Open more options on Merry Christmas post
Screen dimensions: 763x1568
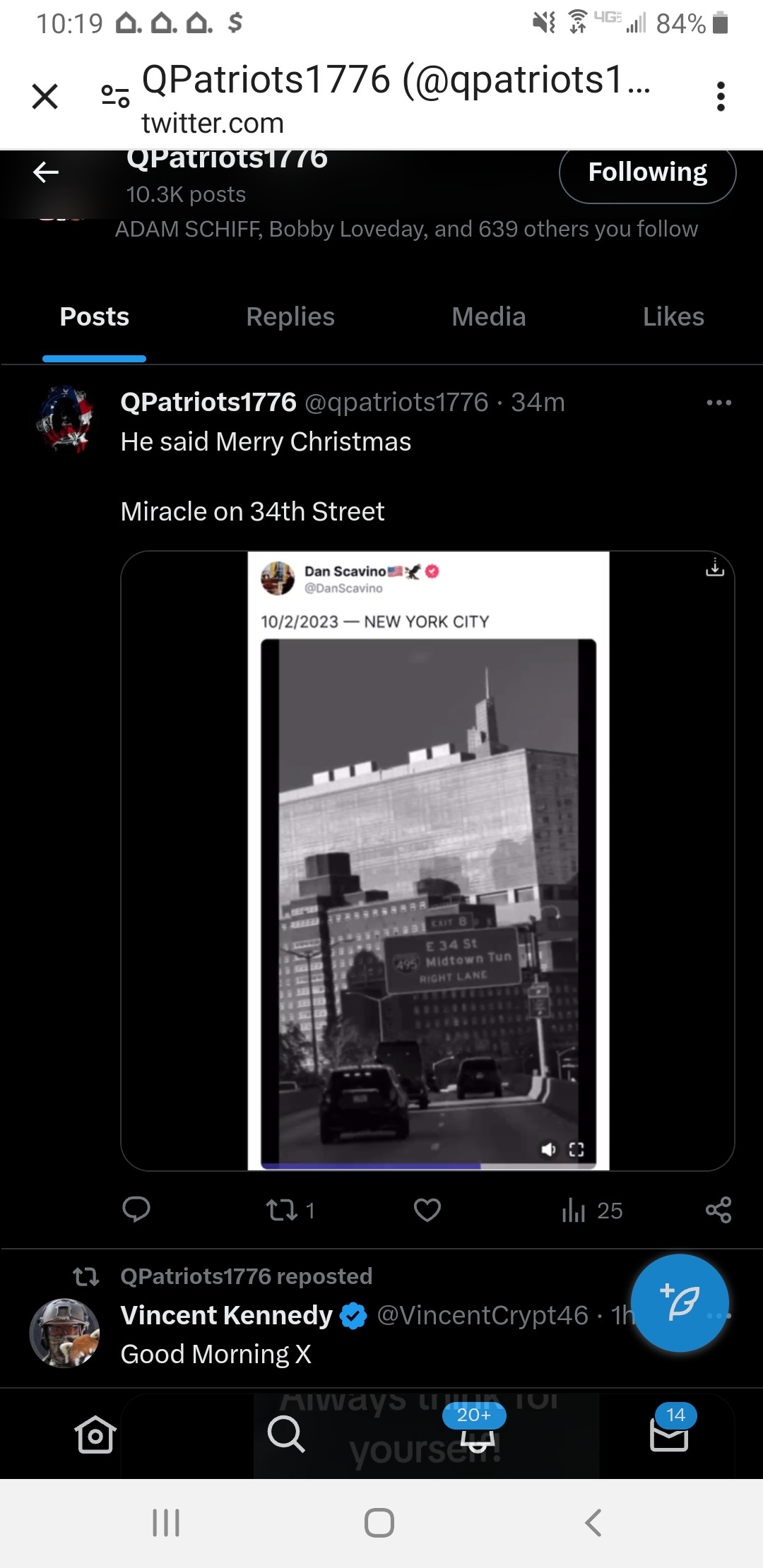[x=718, y=403]
